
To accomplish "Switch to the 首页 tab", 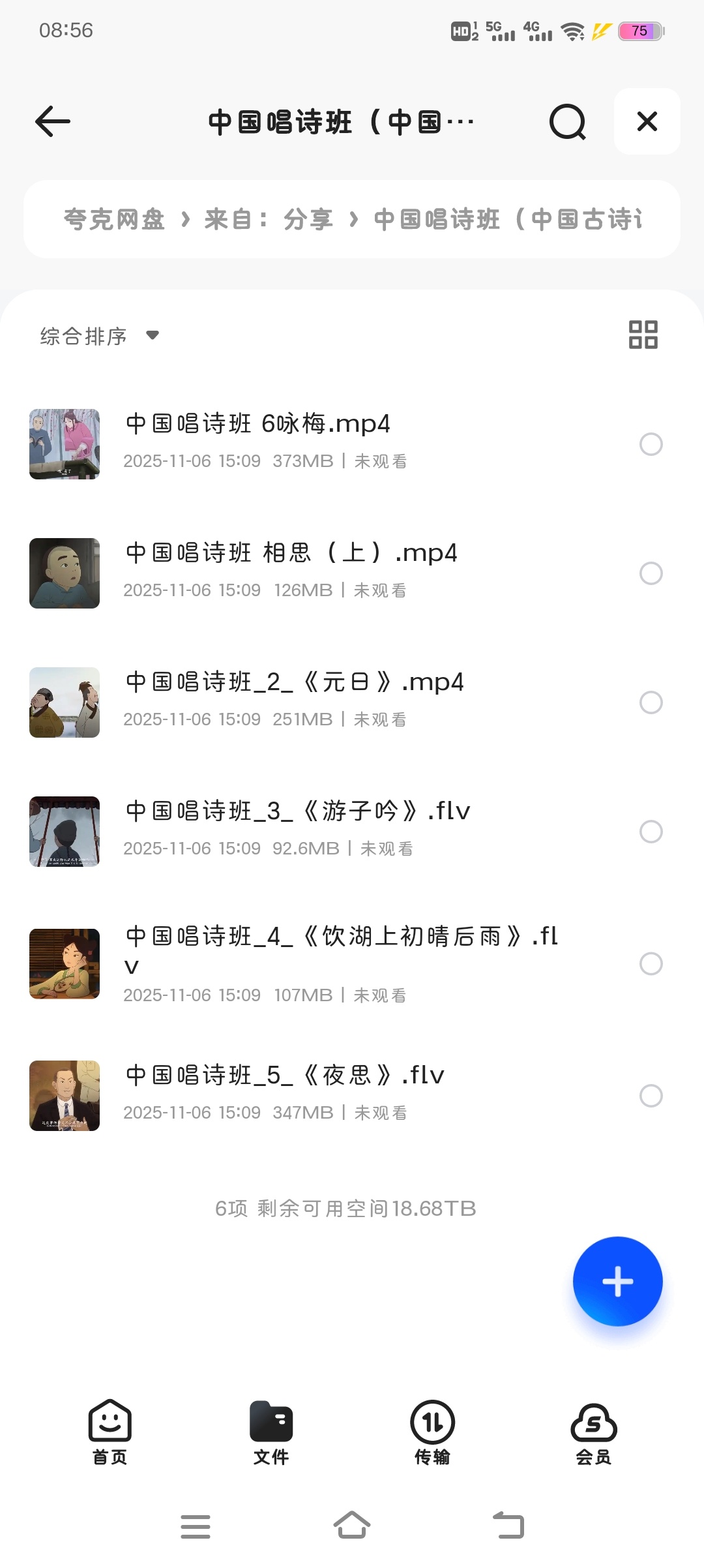I will click(110, 1432).
